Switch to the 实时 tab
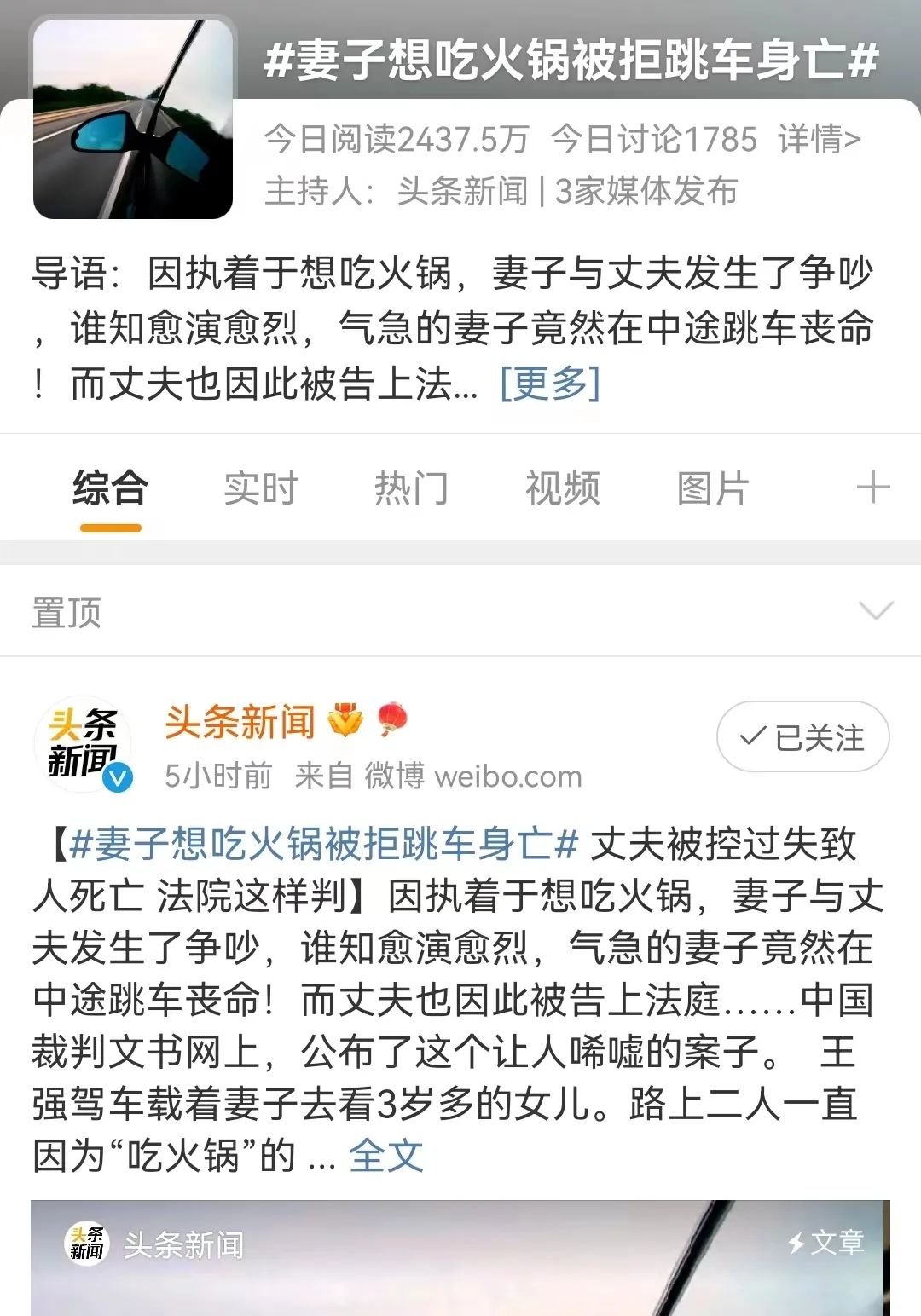 [x=260, y=488]
